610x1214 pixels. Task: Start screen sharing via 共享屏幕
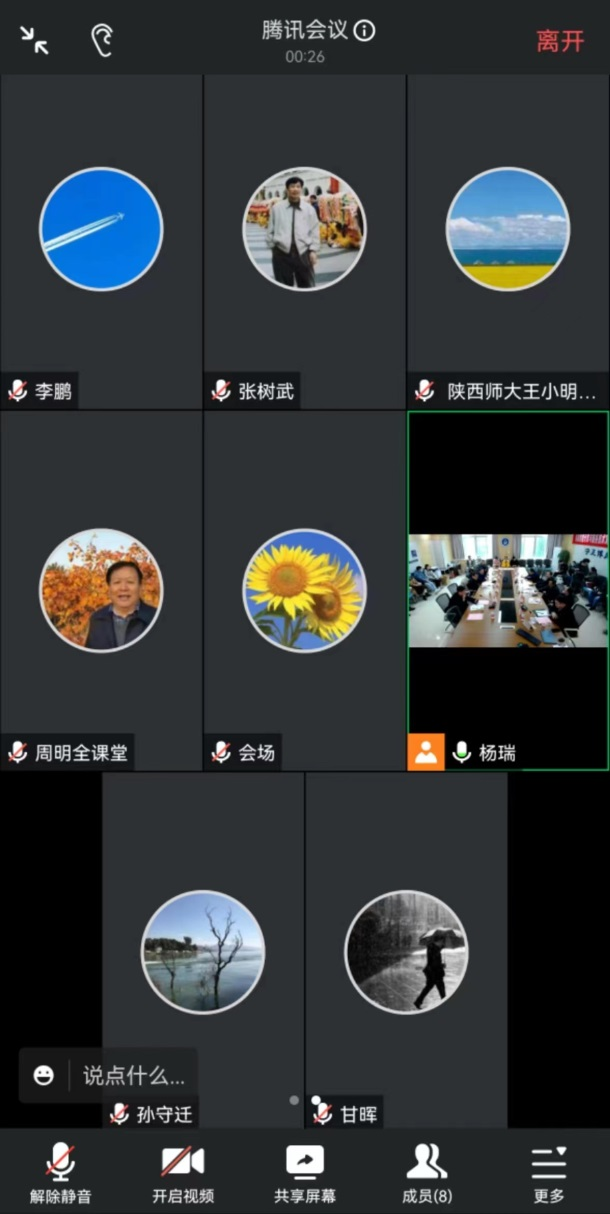point(305,1172)
